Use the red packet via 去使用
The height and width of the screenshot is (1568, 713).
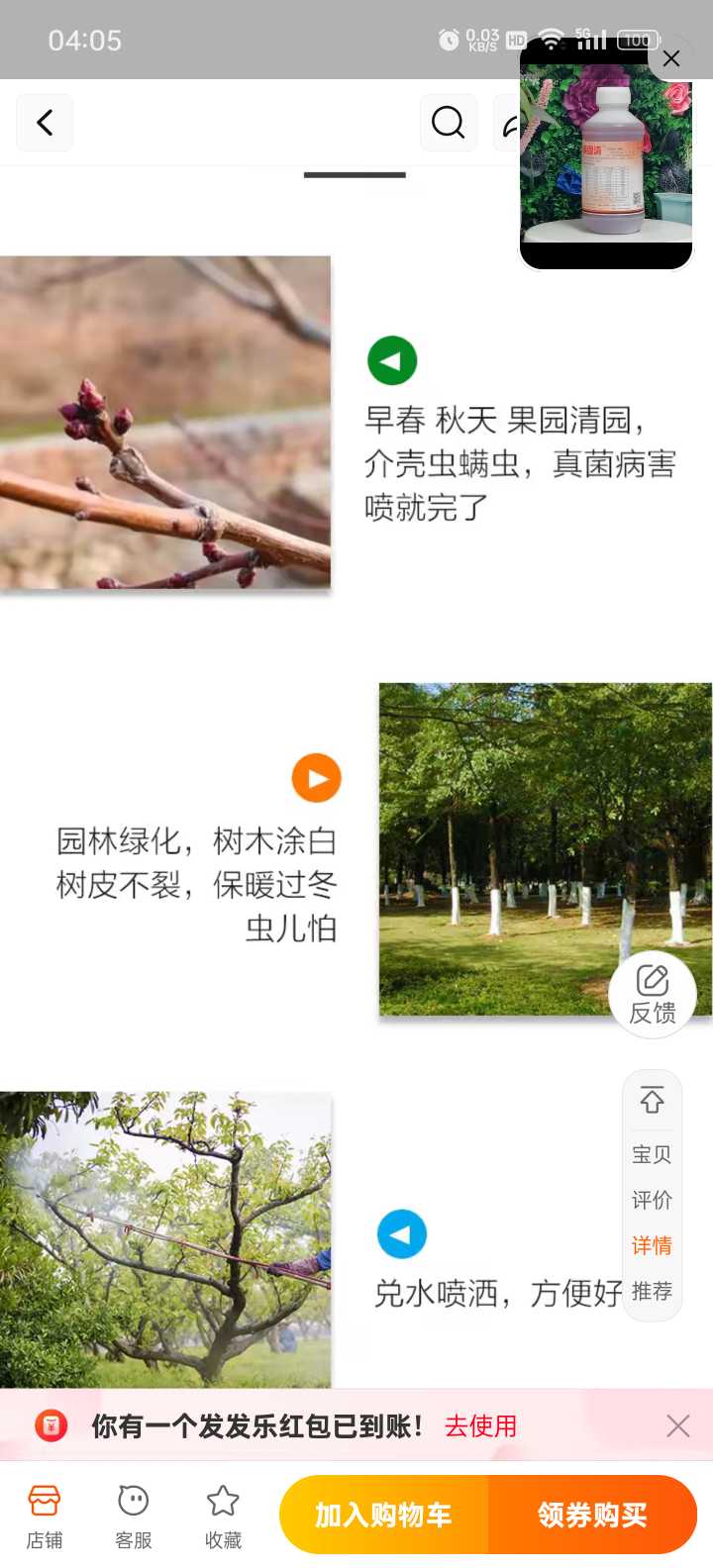point(481,1425)
